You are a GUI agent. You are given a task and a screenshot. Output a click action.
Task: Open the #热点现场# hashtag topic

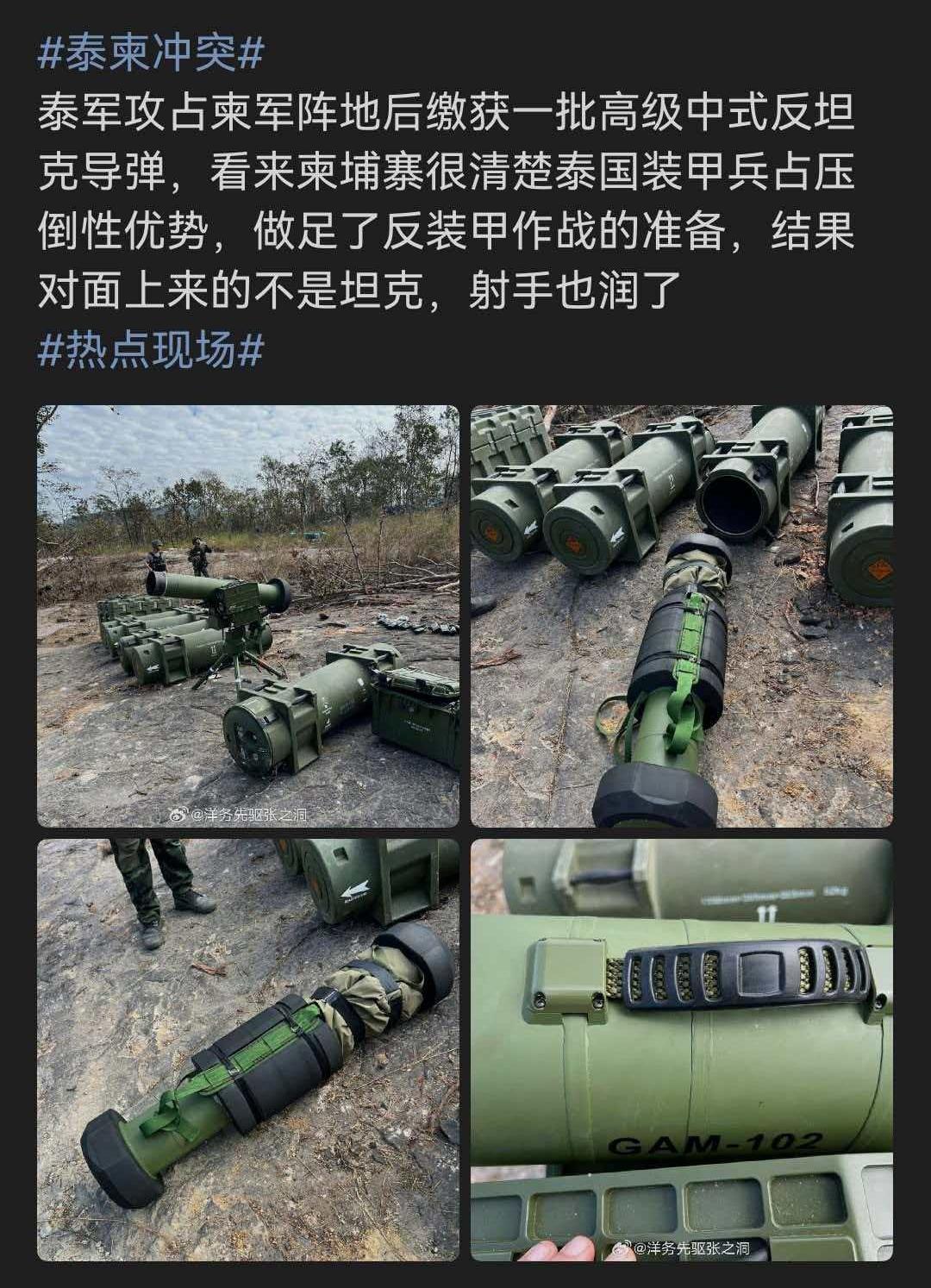(151, 351)
